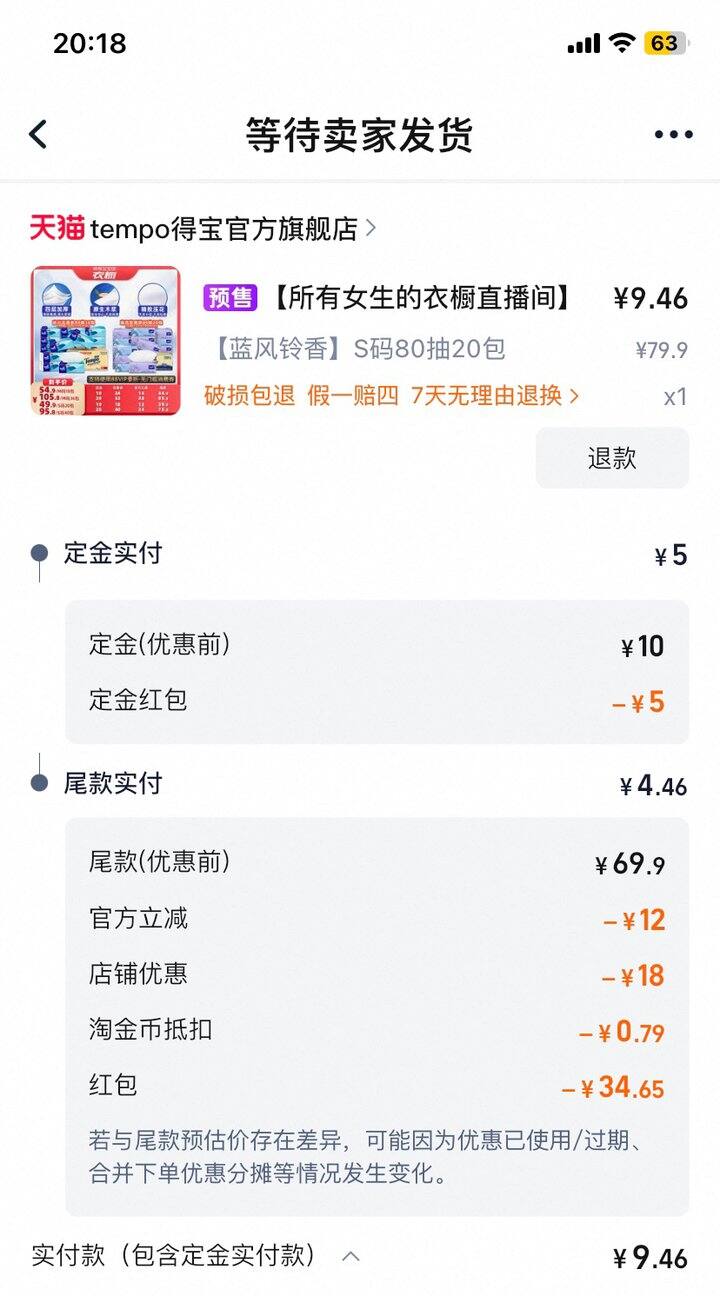Tap the 退款 refund button
Viewport: 720px width, 1296px height.
pos(612,458)
